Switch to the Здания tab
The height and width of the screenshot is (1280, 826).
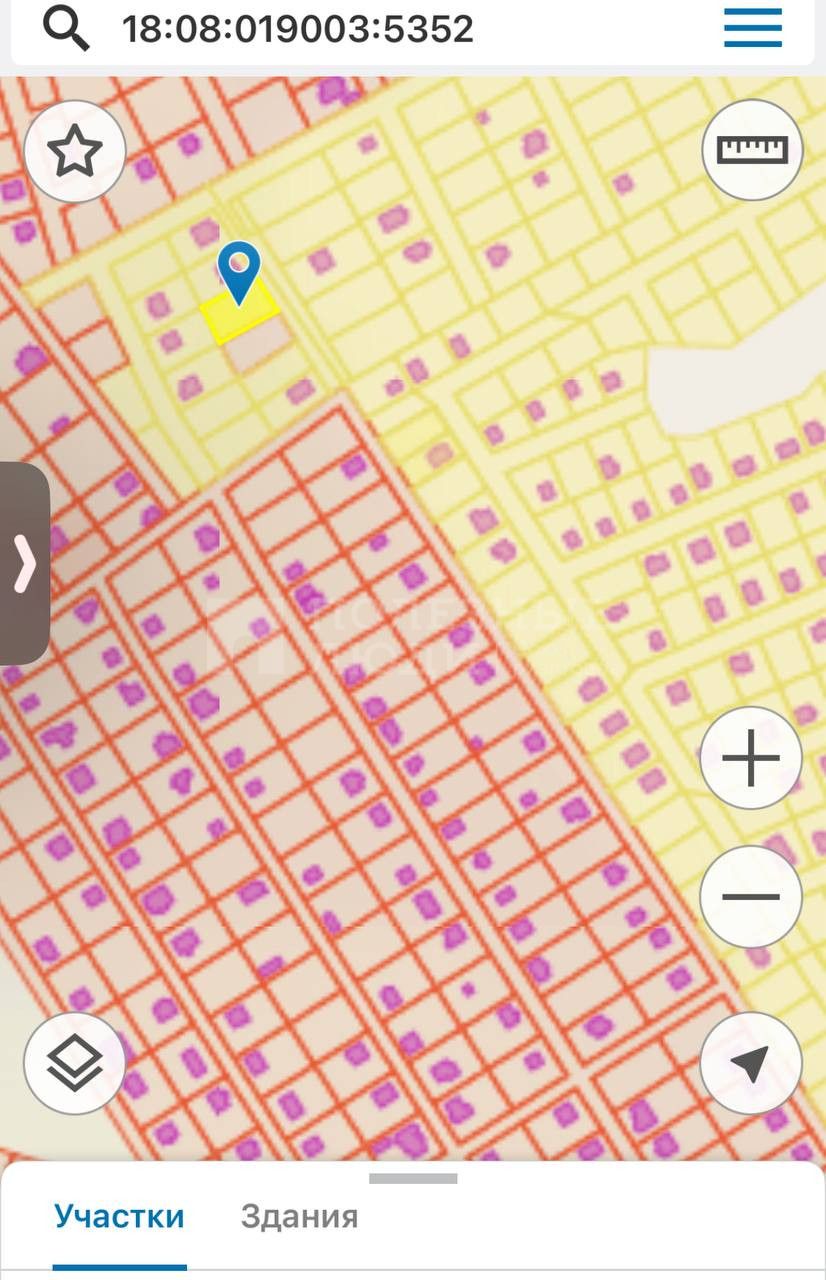(299, 1217)
